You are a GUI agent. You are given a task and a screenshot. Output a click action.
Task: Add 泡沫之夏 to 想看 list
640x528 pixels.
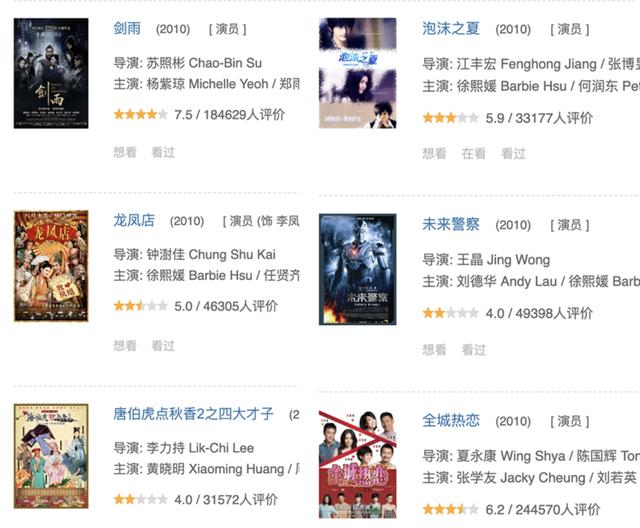click(434, 154)
